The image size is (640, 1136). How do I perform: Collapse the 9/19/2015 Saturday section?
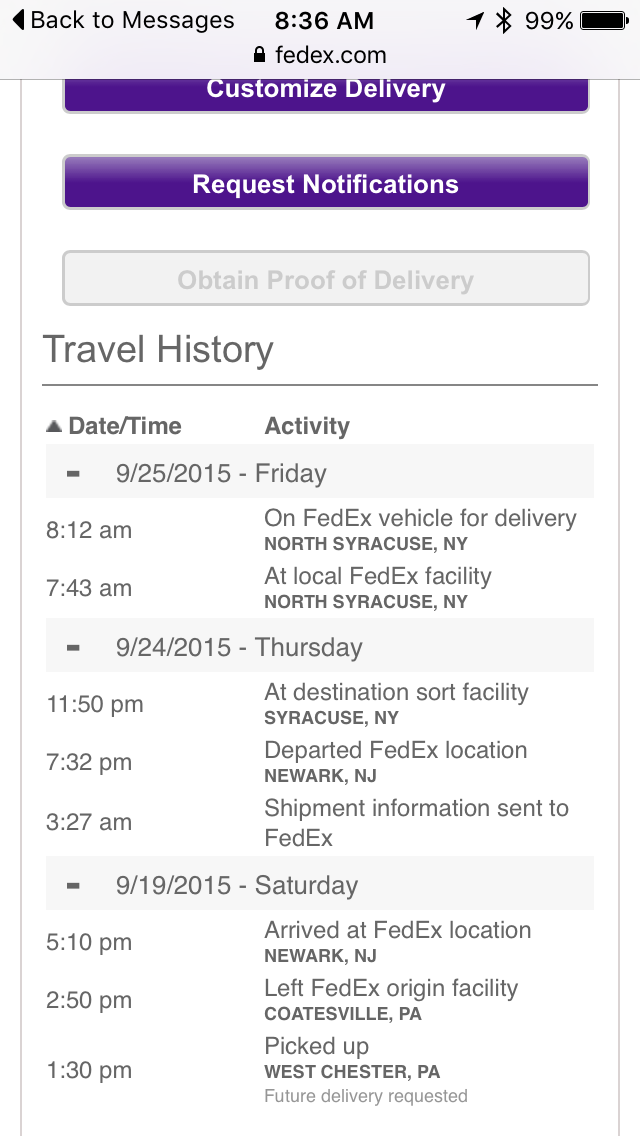(73, 885)
